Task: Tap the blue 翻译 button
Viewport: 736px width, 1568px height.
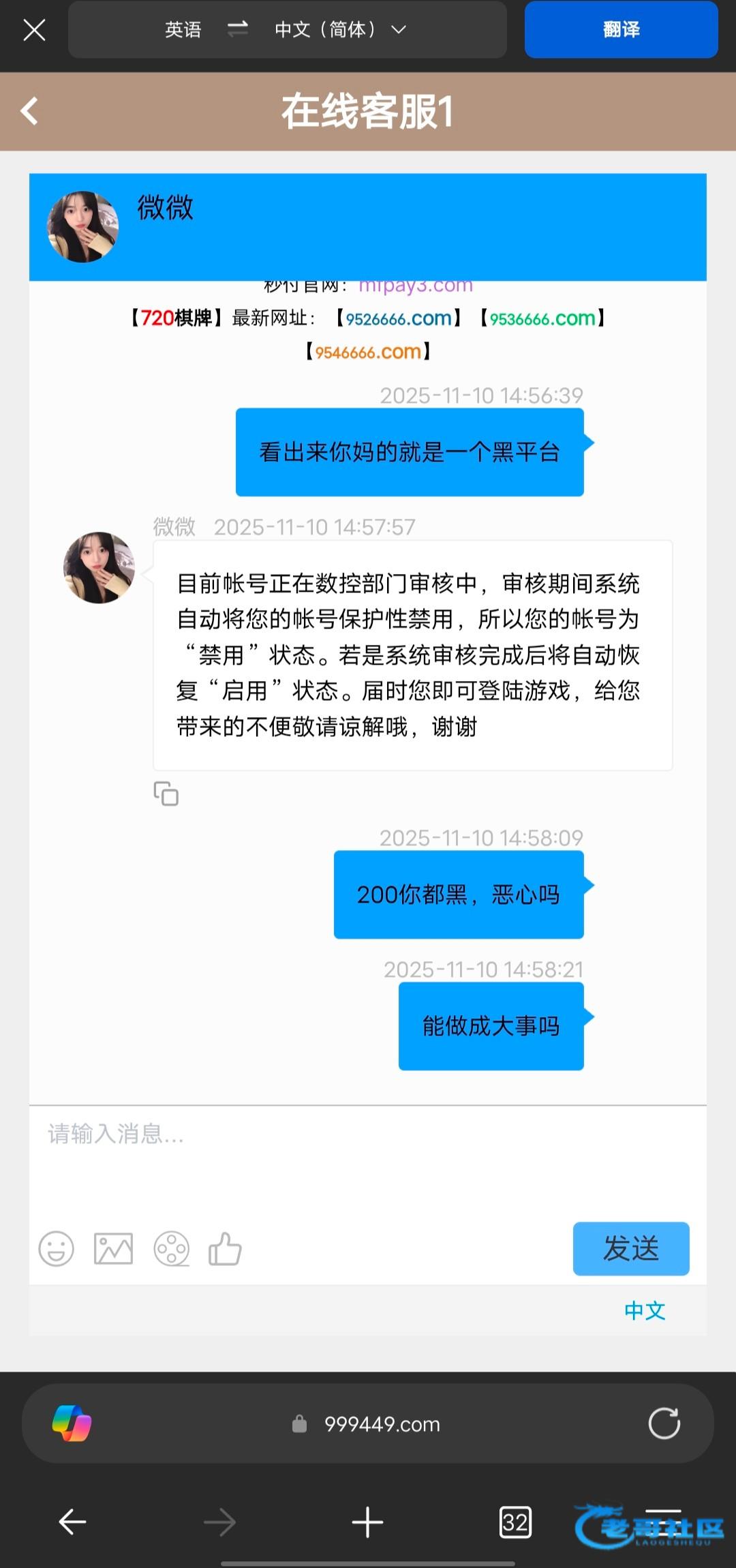Action: coord(621,29)
